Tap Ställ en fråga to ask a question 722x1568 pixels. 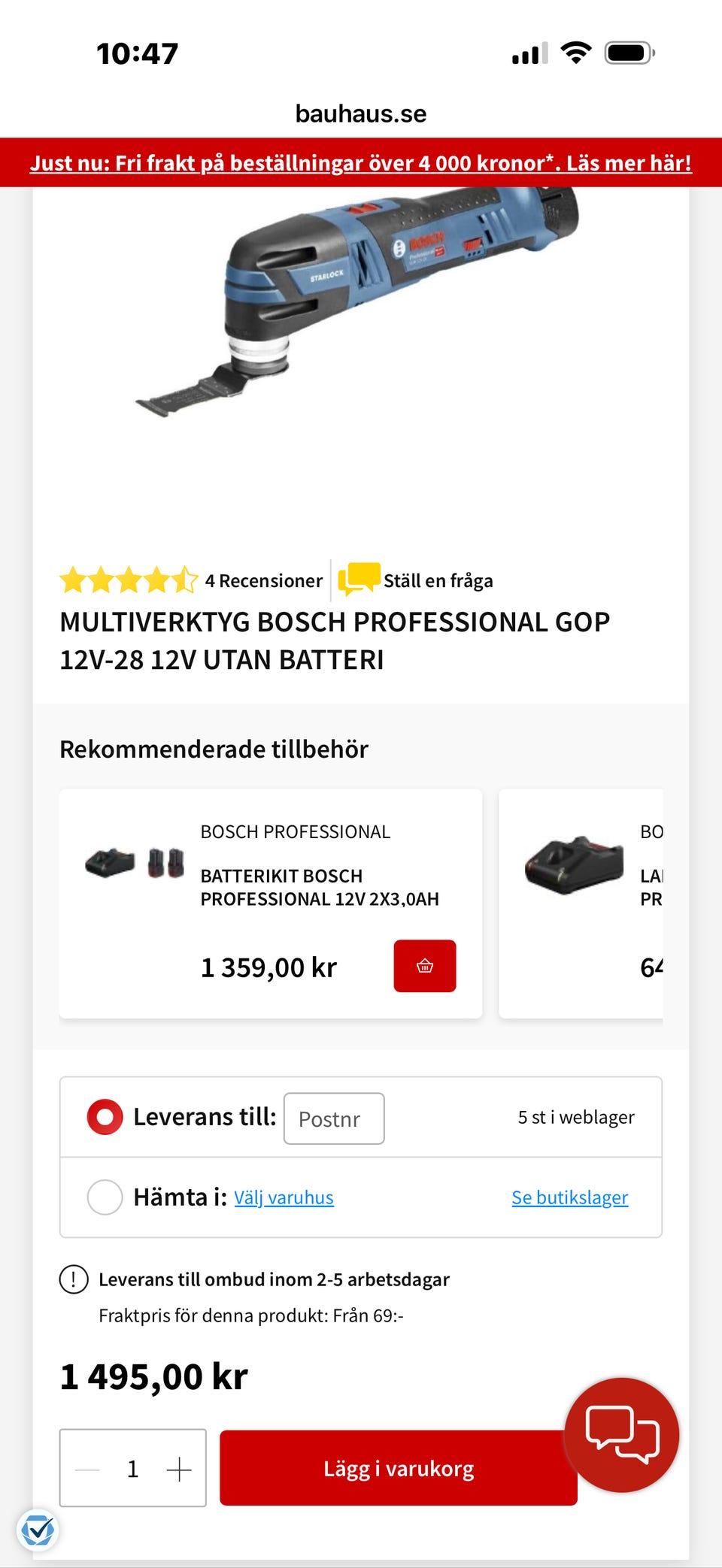(x=438, y=581)
